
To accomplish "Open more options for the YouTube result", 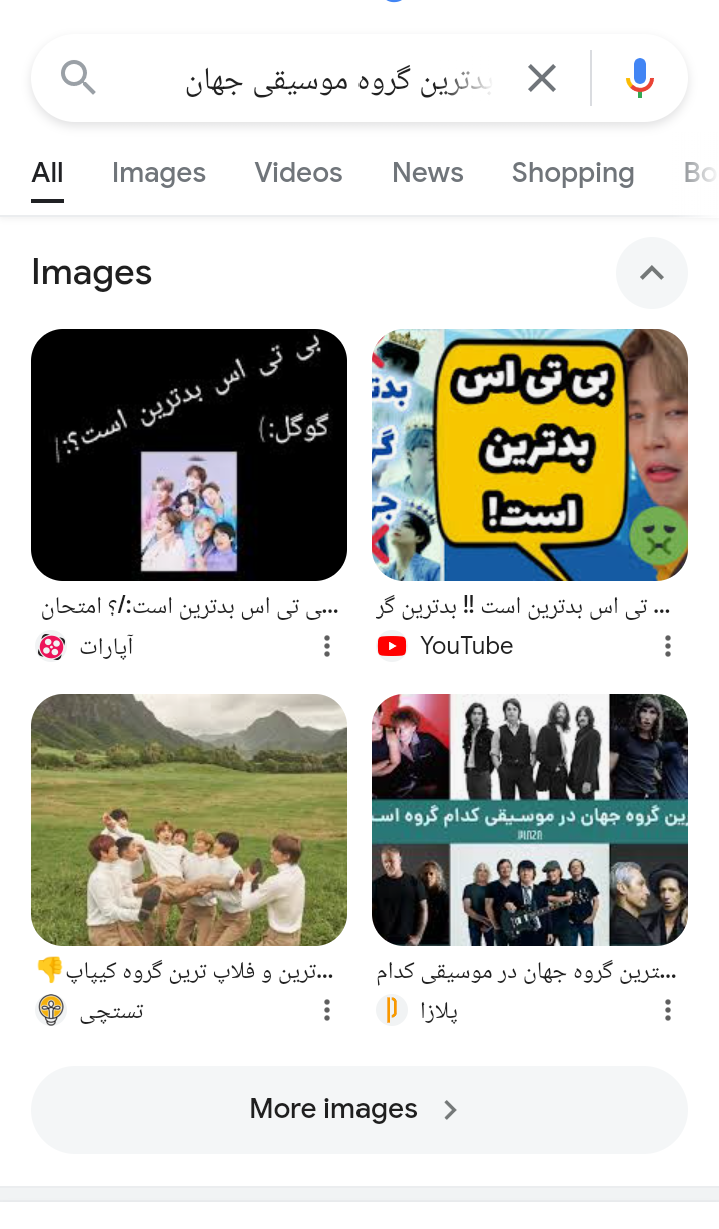I will coord(668,647).
